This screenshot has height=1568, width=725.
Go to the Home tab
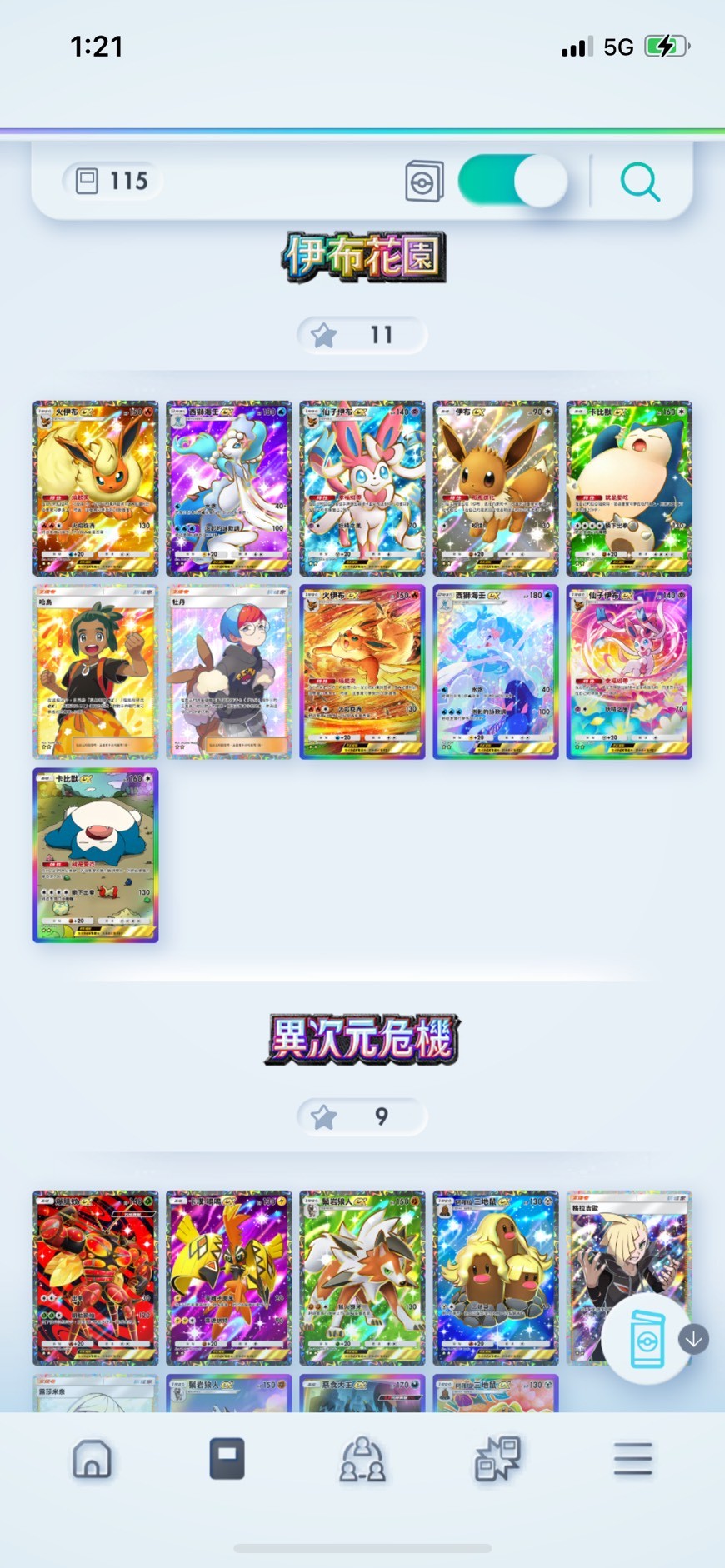[92, 1460]
